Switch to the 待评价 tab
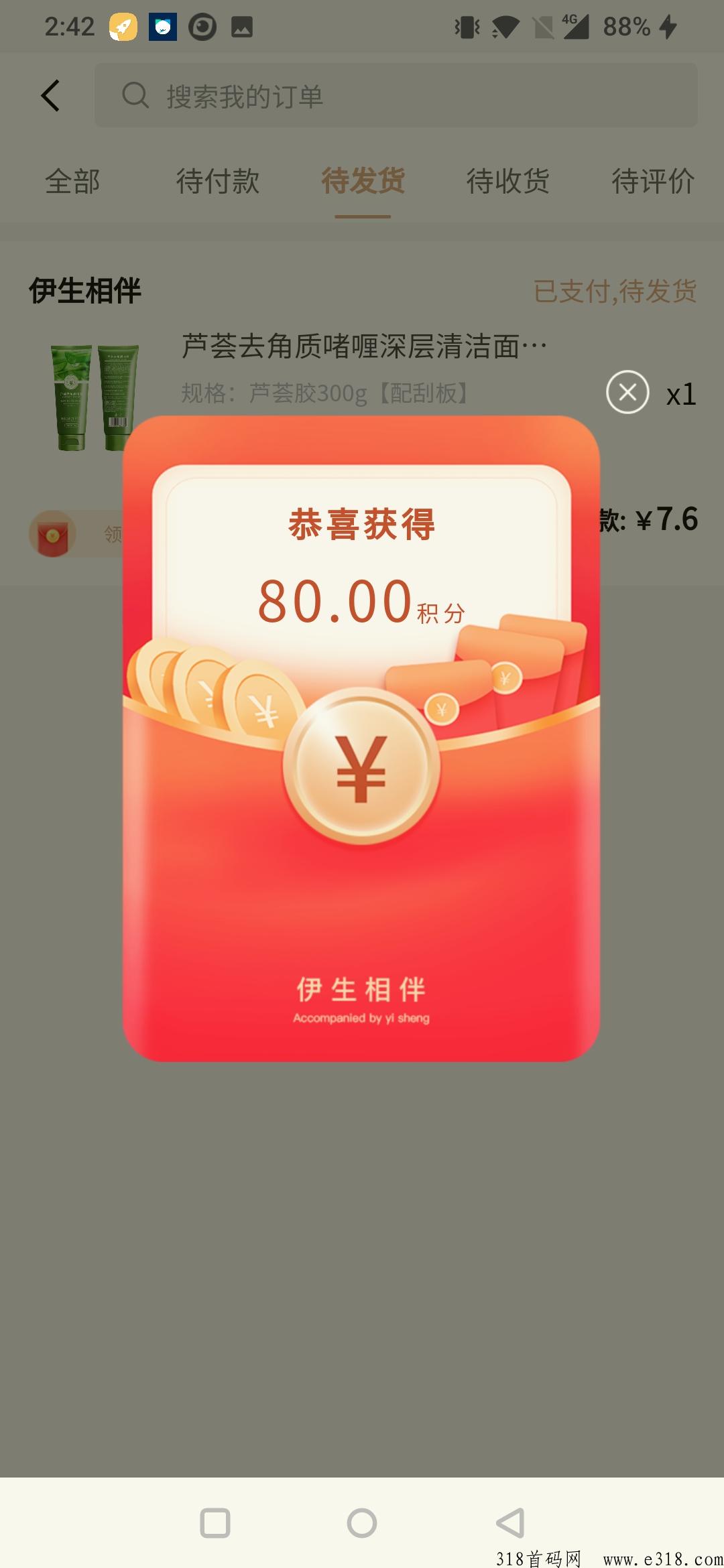 [x=652, y=182]
